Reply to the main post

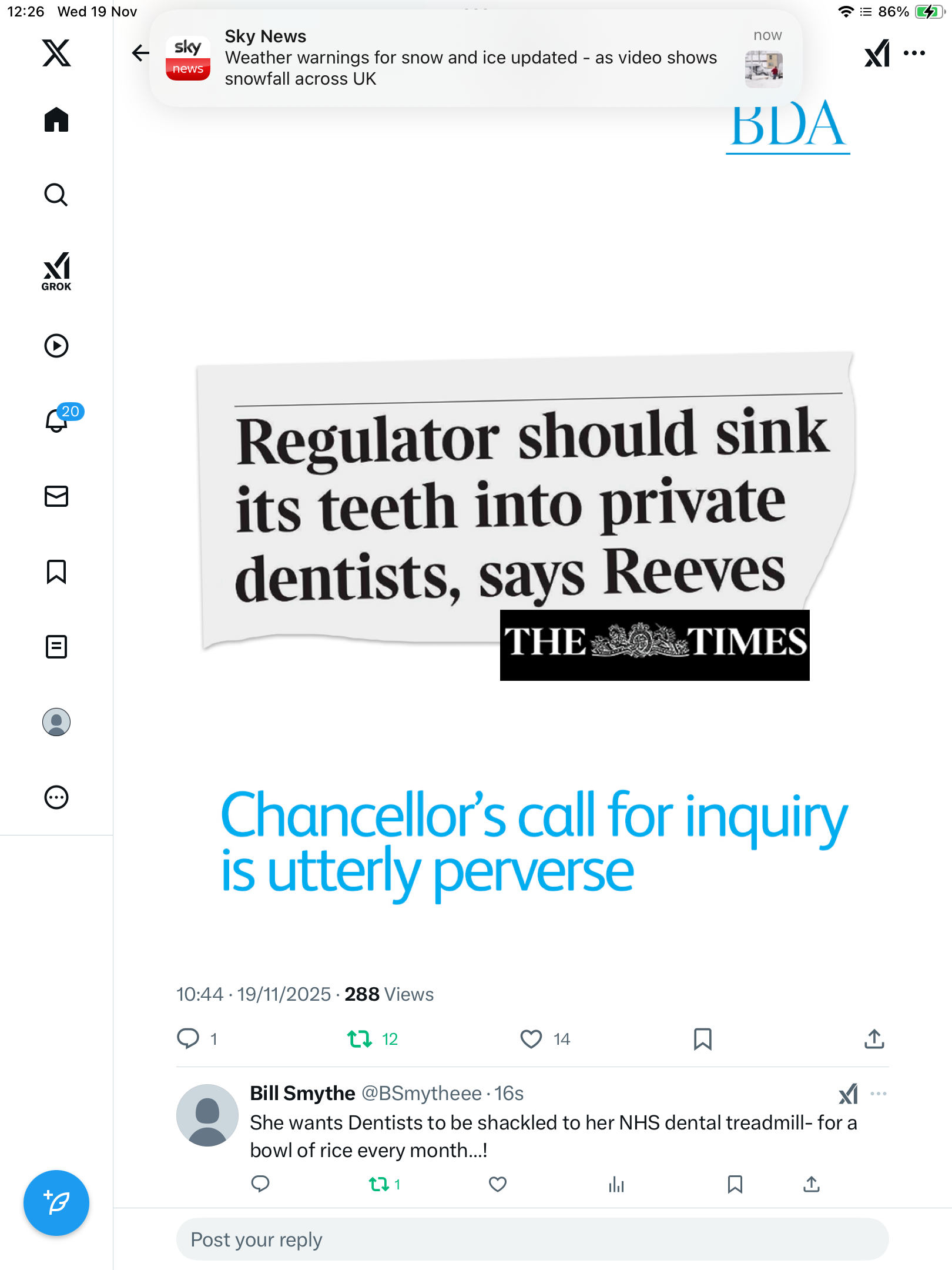click(x=188, y=1039)
